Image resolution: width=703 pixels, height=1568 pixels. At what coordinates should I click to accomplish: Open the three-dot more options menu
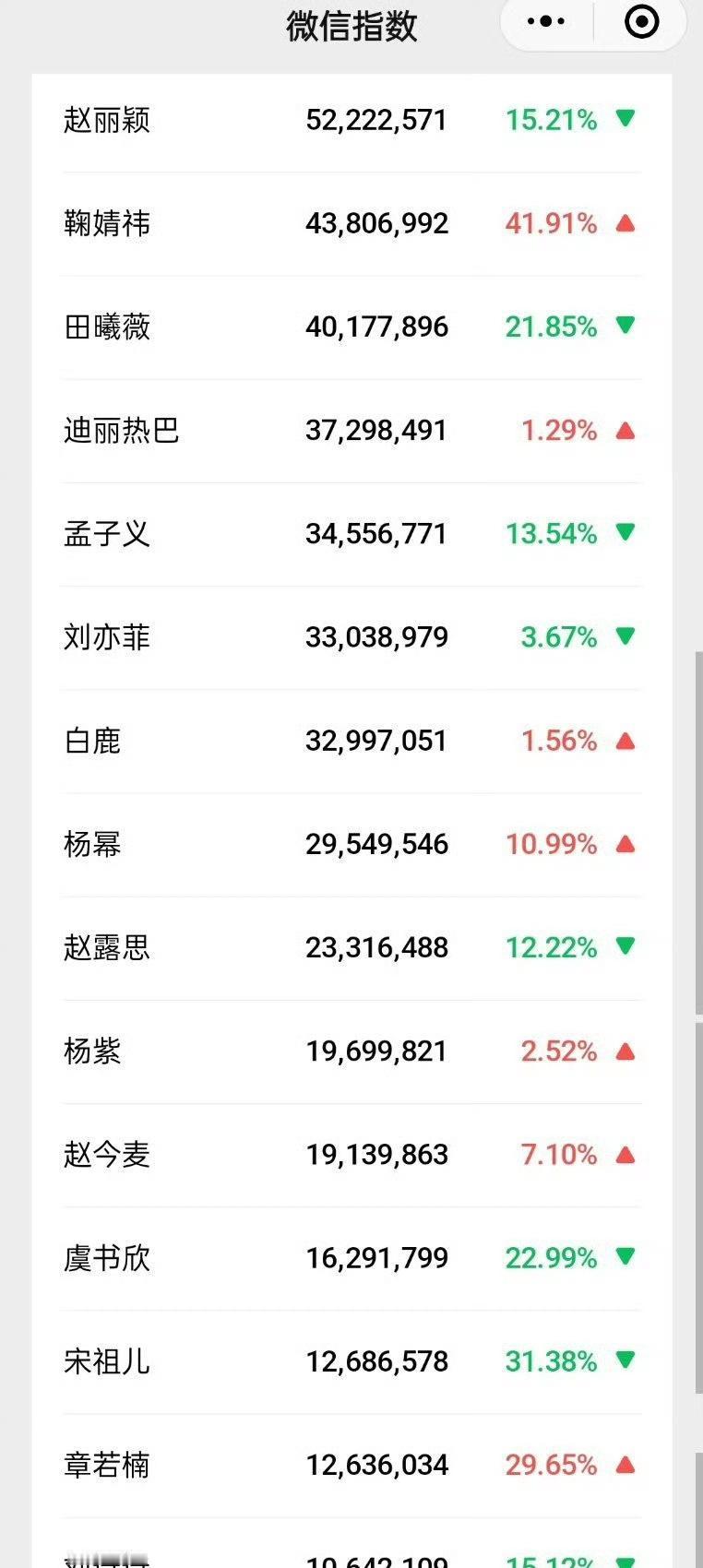click(x=545, y=20)
